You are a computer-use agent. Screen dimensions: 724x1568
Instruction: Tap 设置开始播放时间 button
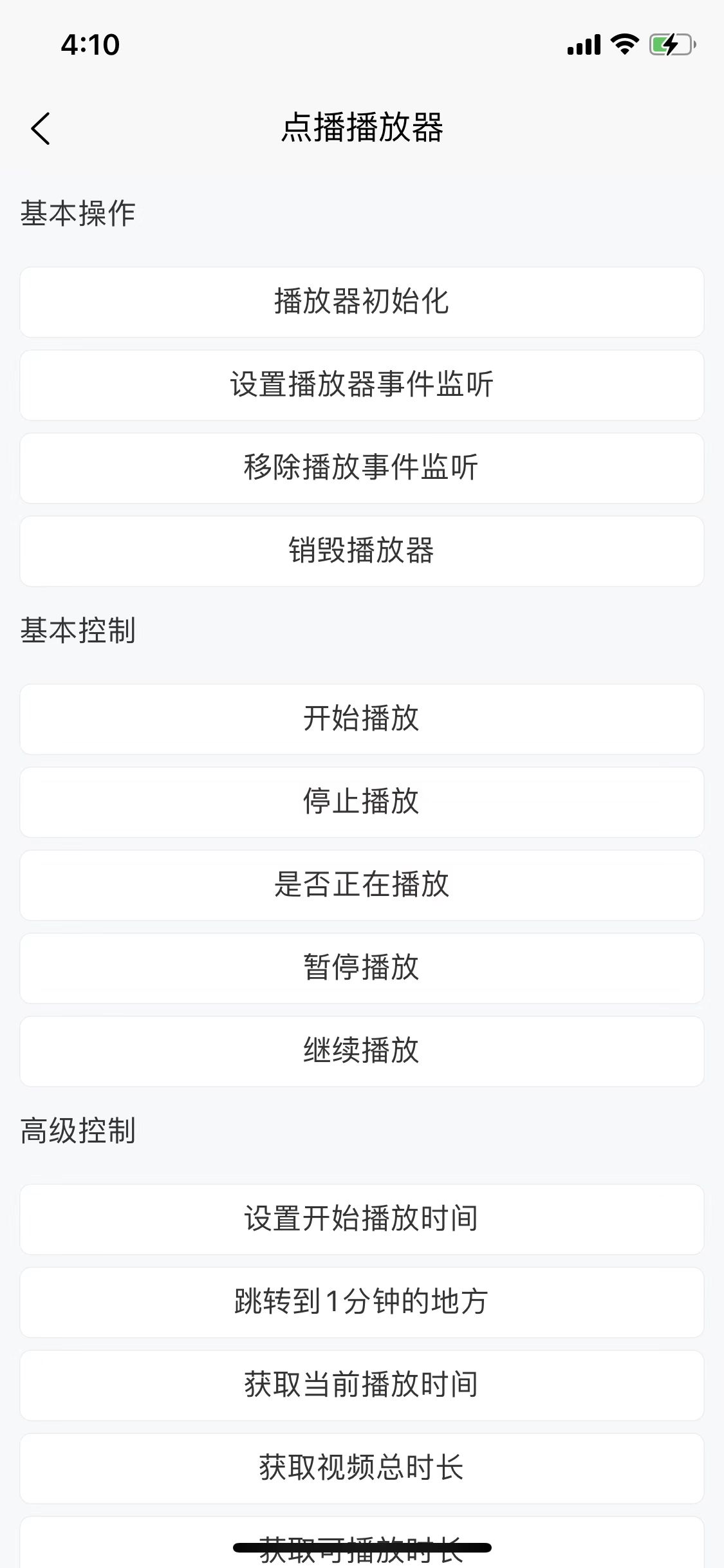point(362,1219)
